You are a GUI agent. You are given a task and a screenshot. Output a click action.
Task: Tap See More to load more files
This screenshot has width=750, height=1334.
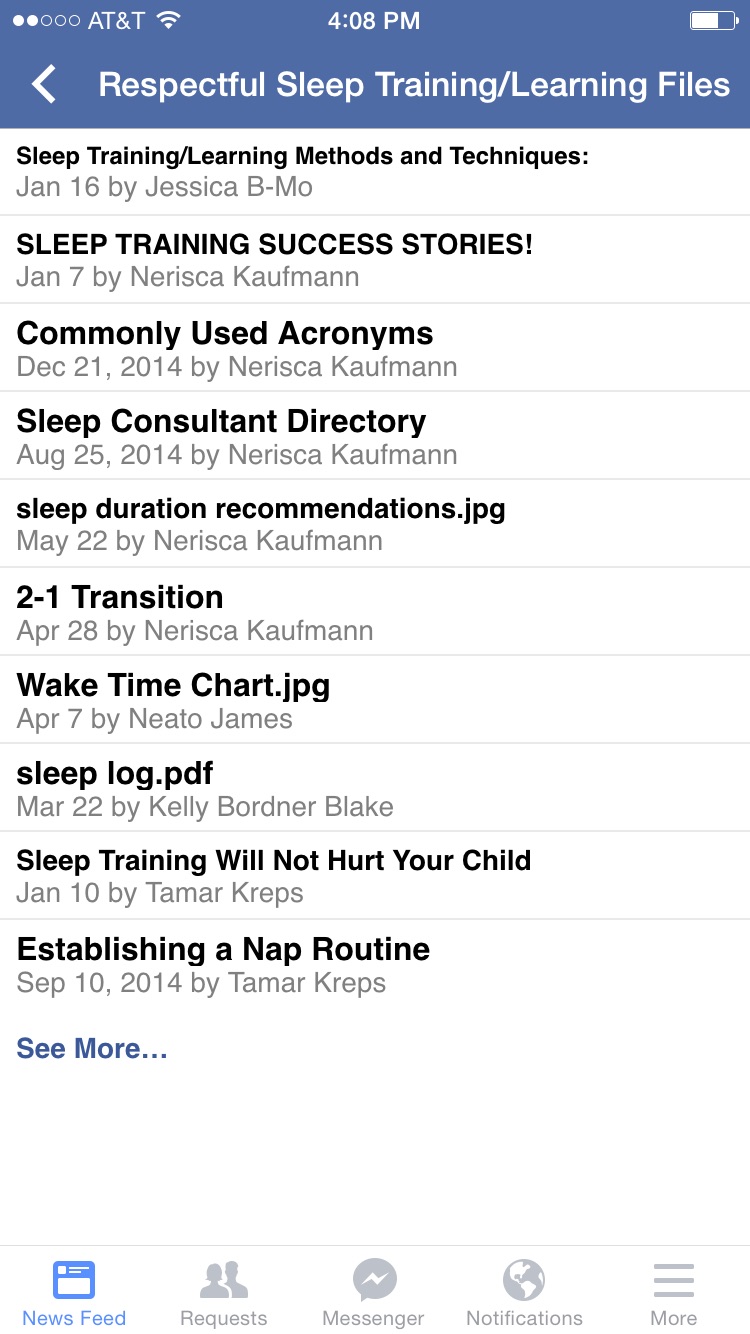(x=92, y=1048)
